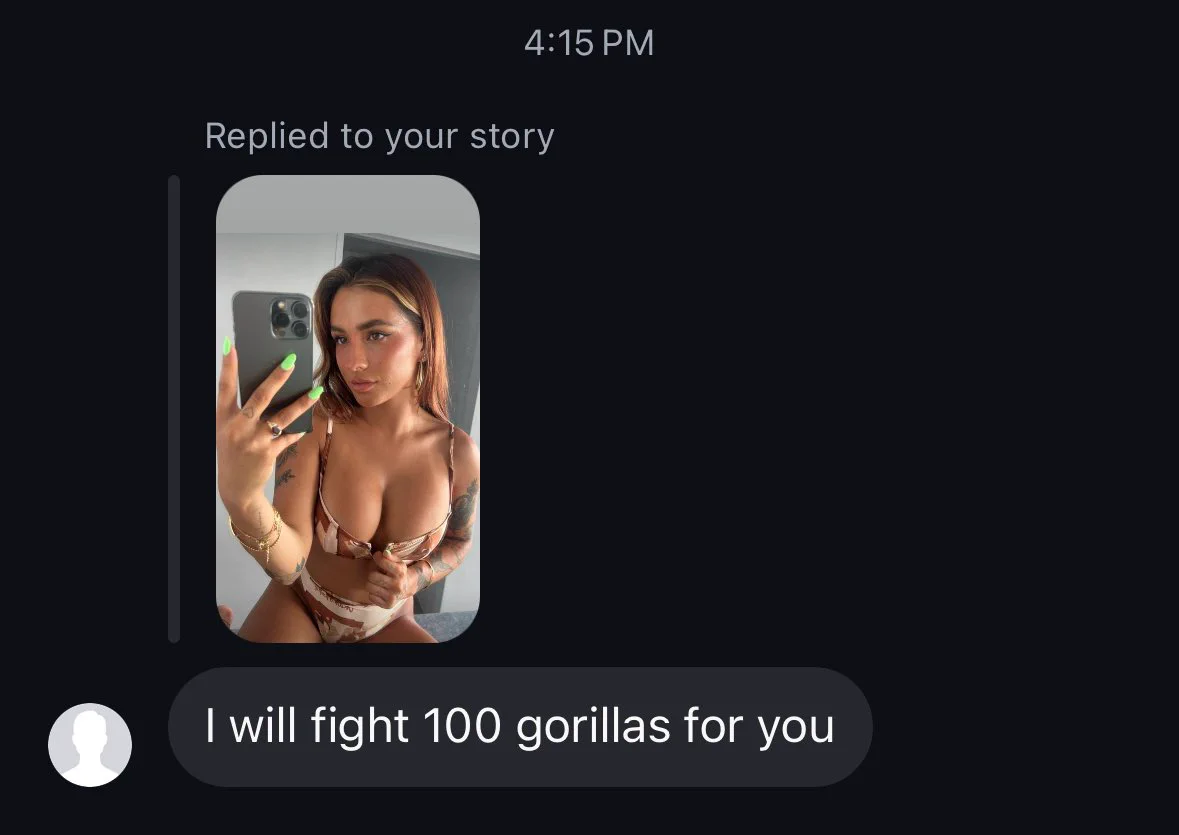Open the sender's profile avatar

(90, 745)
